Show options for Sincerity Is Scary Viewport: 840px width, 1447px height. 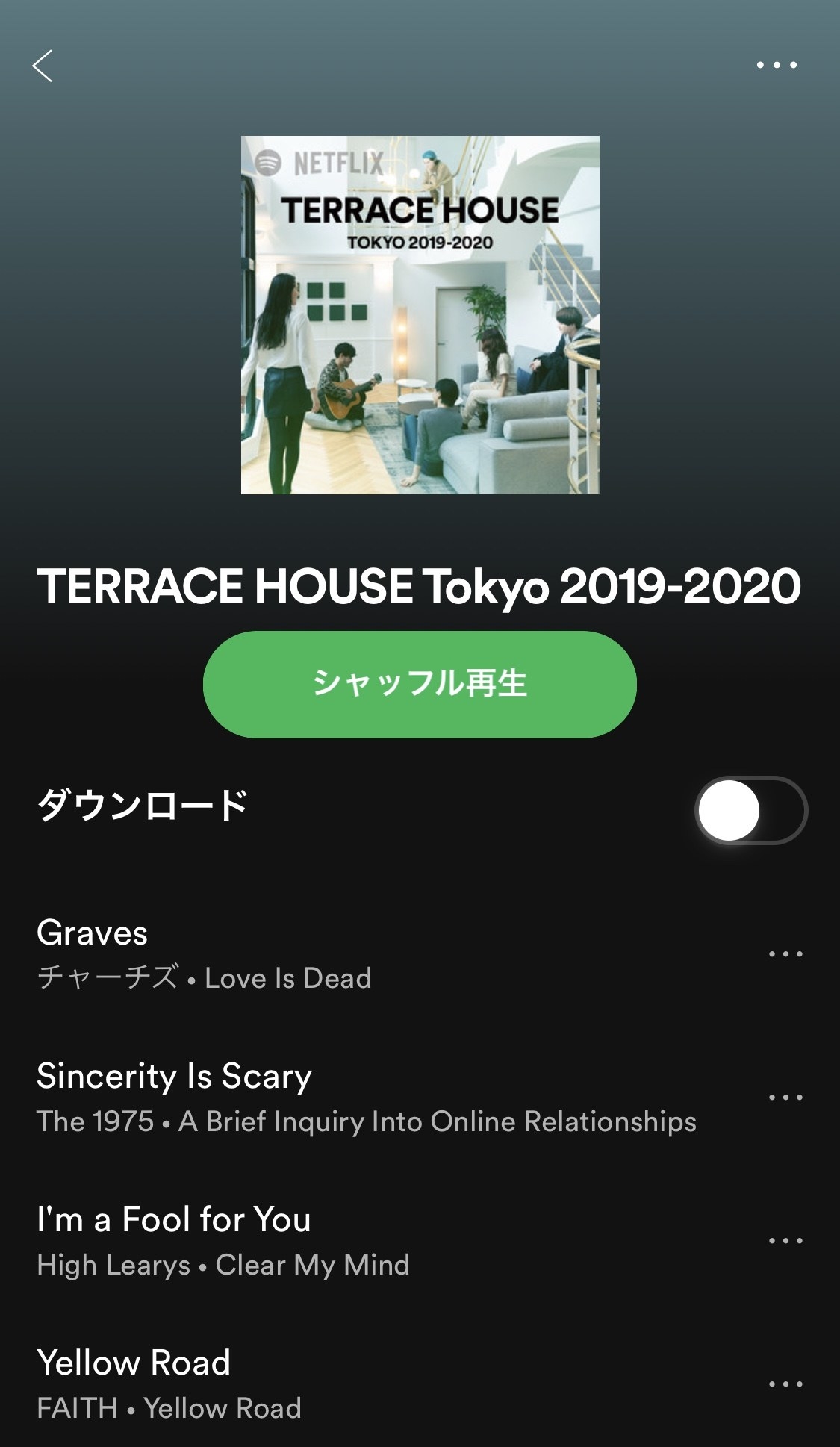(785, 1098)
